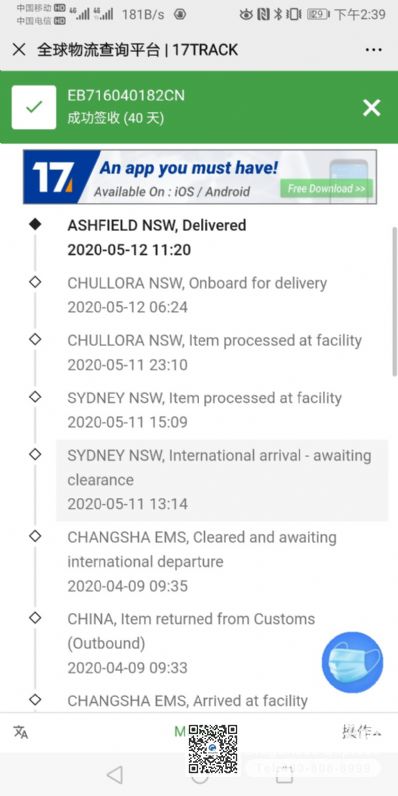Image resolution: width=398 pixels, height=796 pixels.
Task: Tap the blue face mask floating button
Action: coord(352,662)
